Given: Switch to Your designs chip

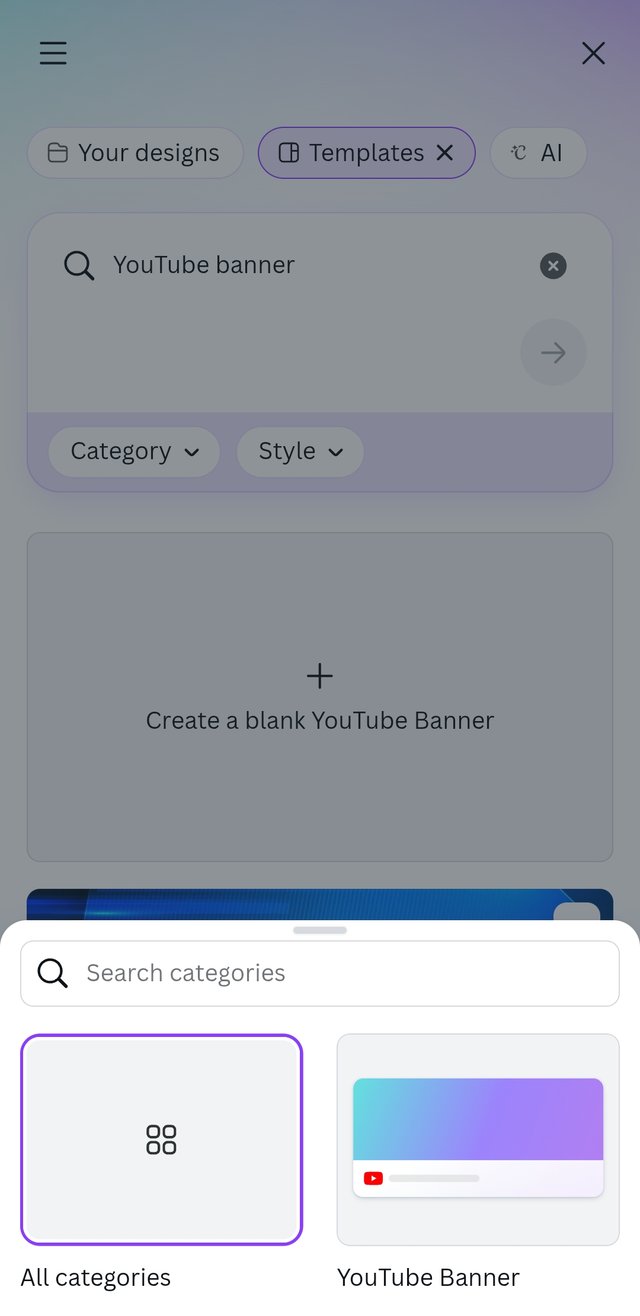Looking at the screenshot, I should point(135,153).
